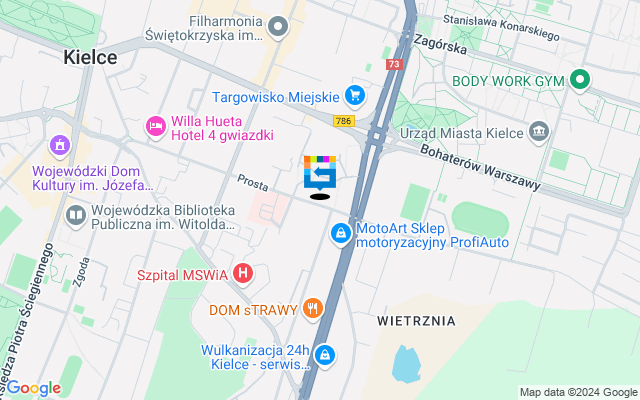This screenshot has width=640, height=400.
Task: Select the Willa Hueta hotel pin
Action: (155, 125)
